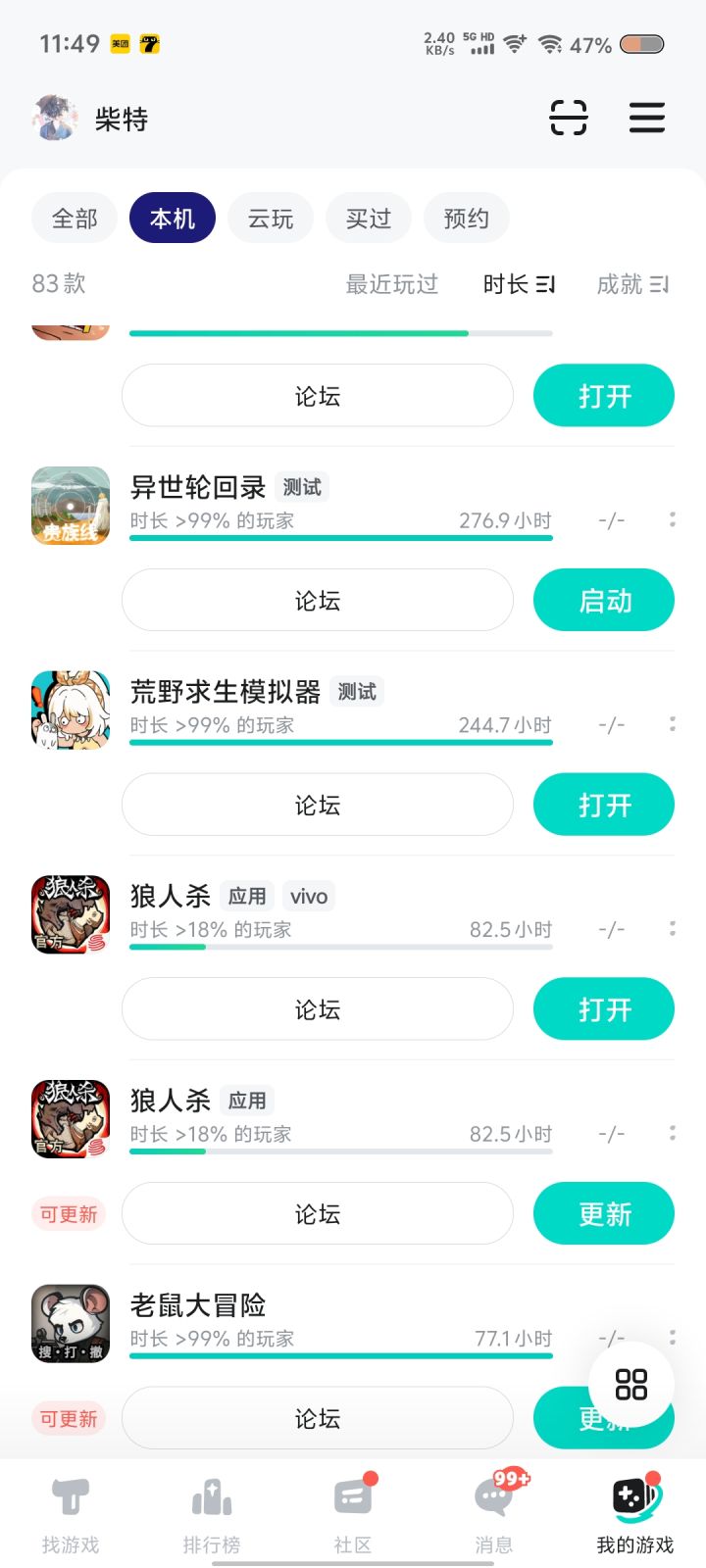
Task: Switch to the 预约 filter
Action: tap(467, 219)
